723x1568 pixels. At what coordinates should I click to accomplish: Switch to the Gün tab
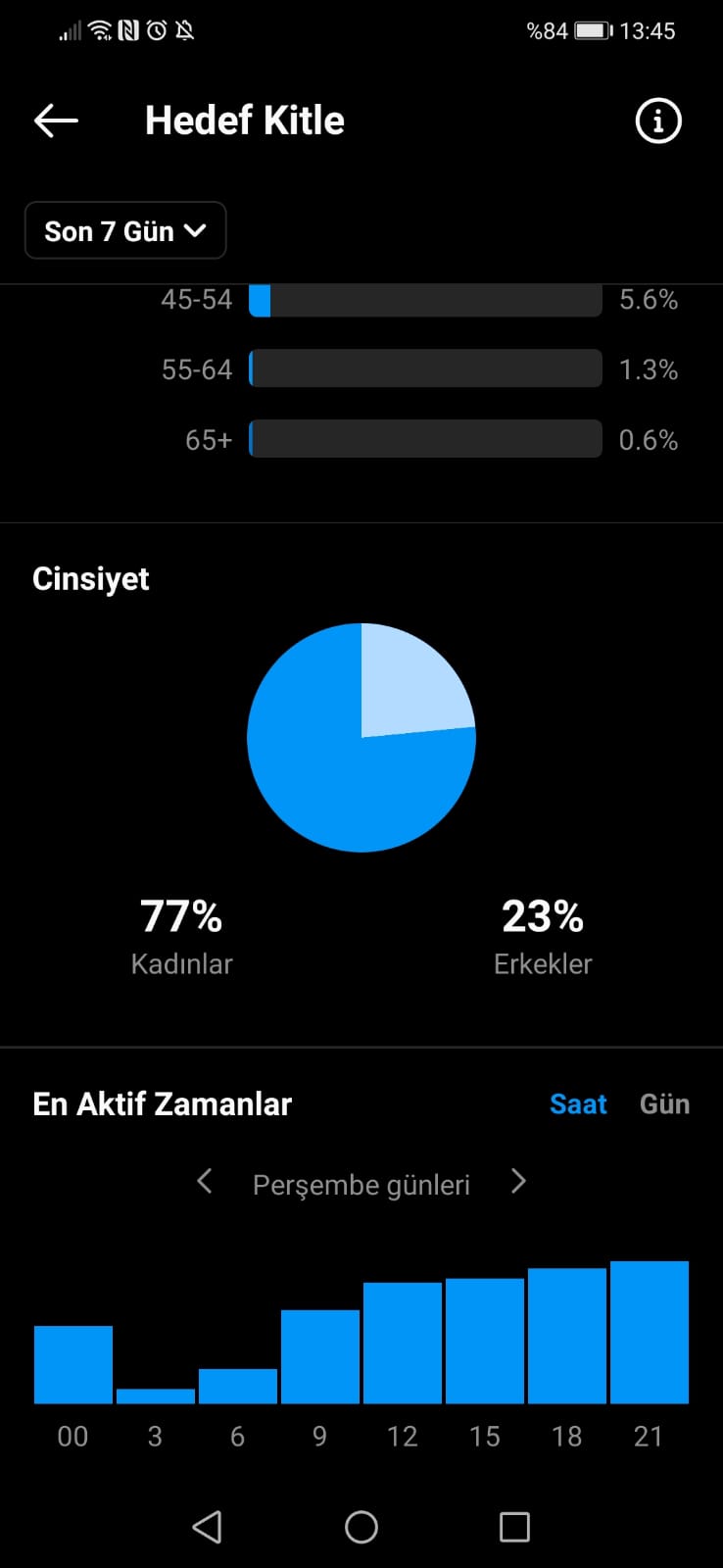[x=664, y=1104]
